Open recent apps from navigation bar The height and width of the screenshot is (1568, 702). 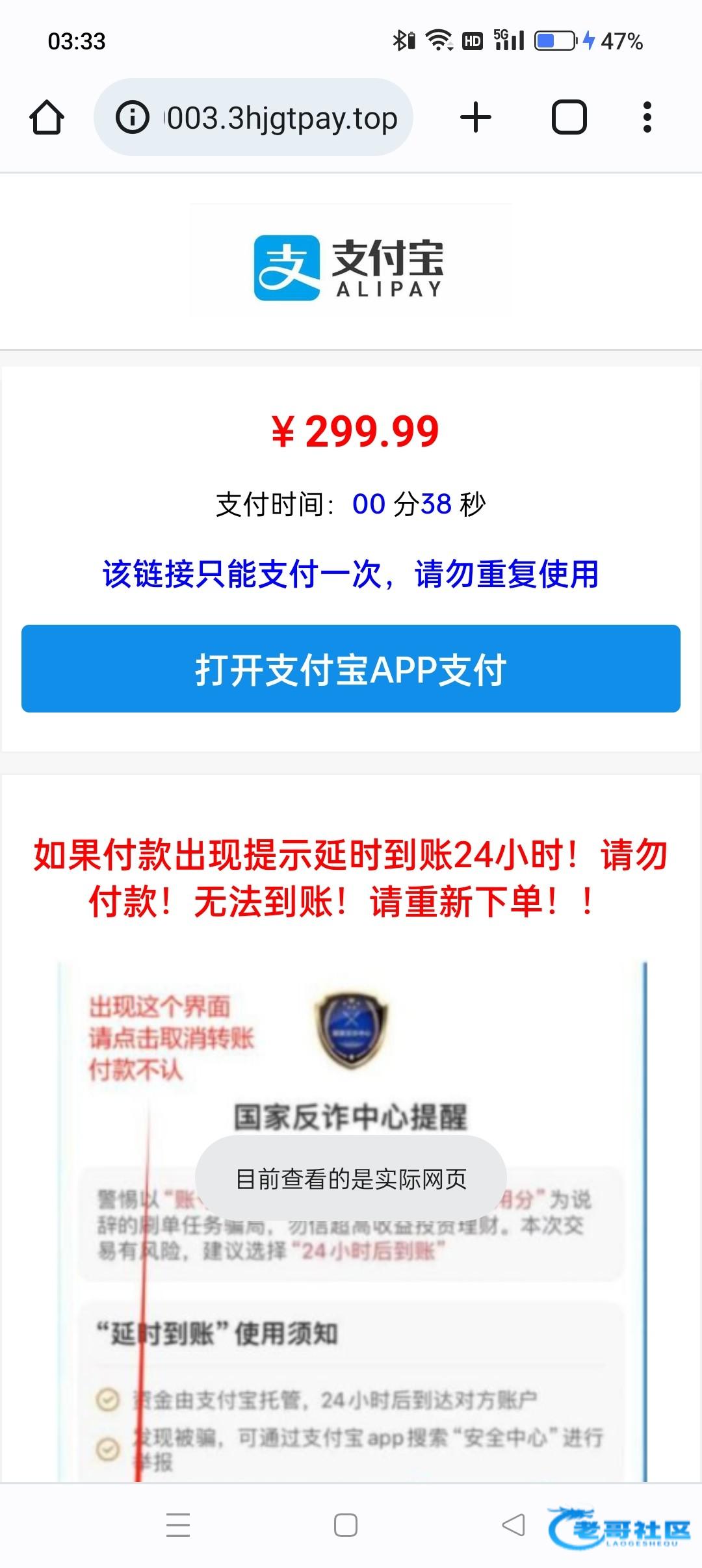(178, 1524)
